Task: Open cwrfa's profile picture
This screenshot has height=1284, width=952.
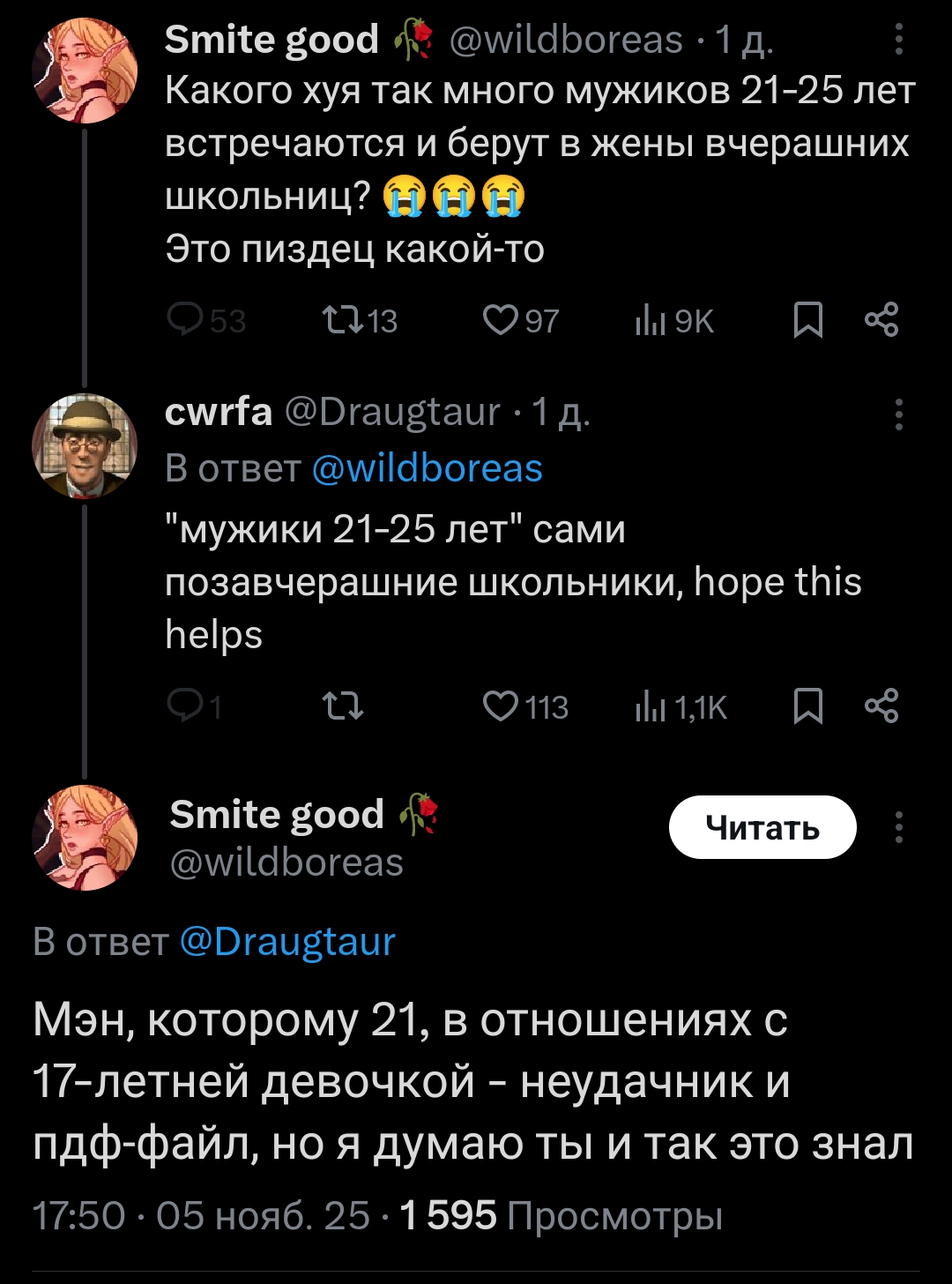Action: (85, 445)
